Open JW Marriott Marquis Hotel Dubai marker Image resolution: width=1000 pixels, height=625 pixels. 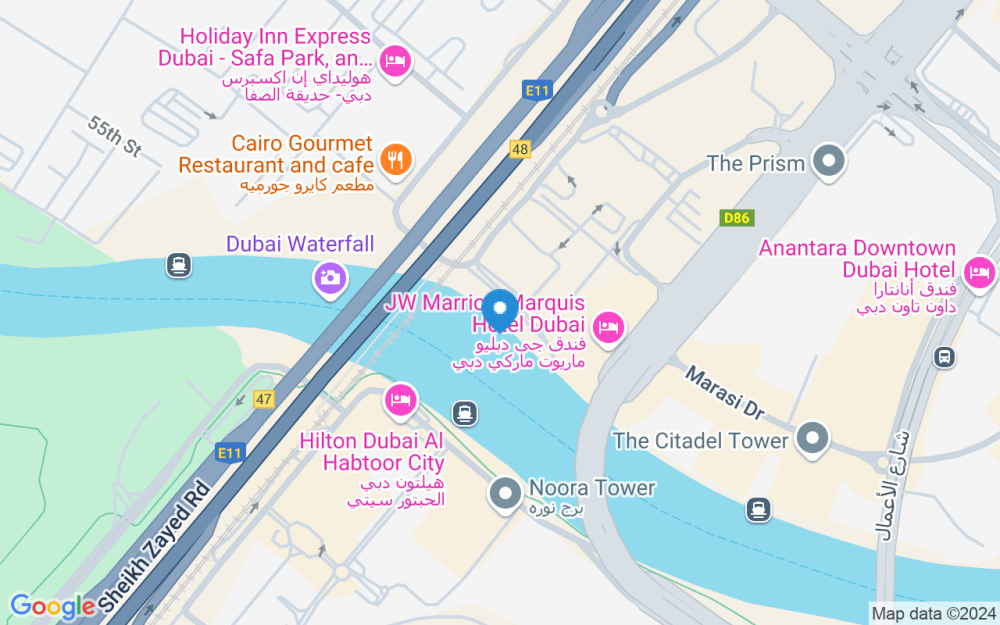608,329
